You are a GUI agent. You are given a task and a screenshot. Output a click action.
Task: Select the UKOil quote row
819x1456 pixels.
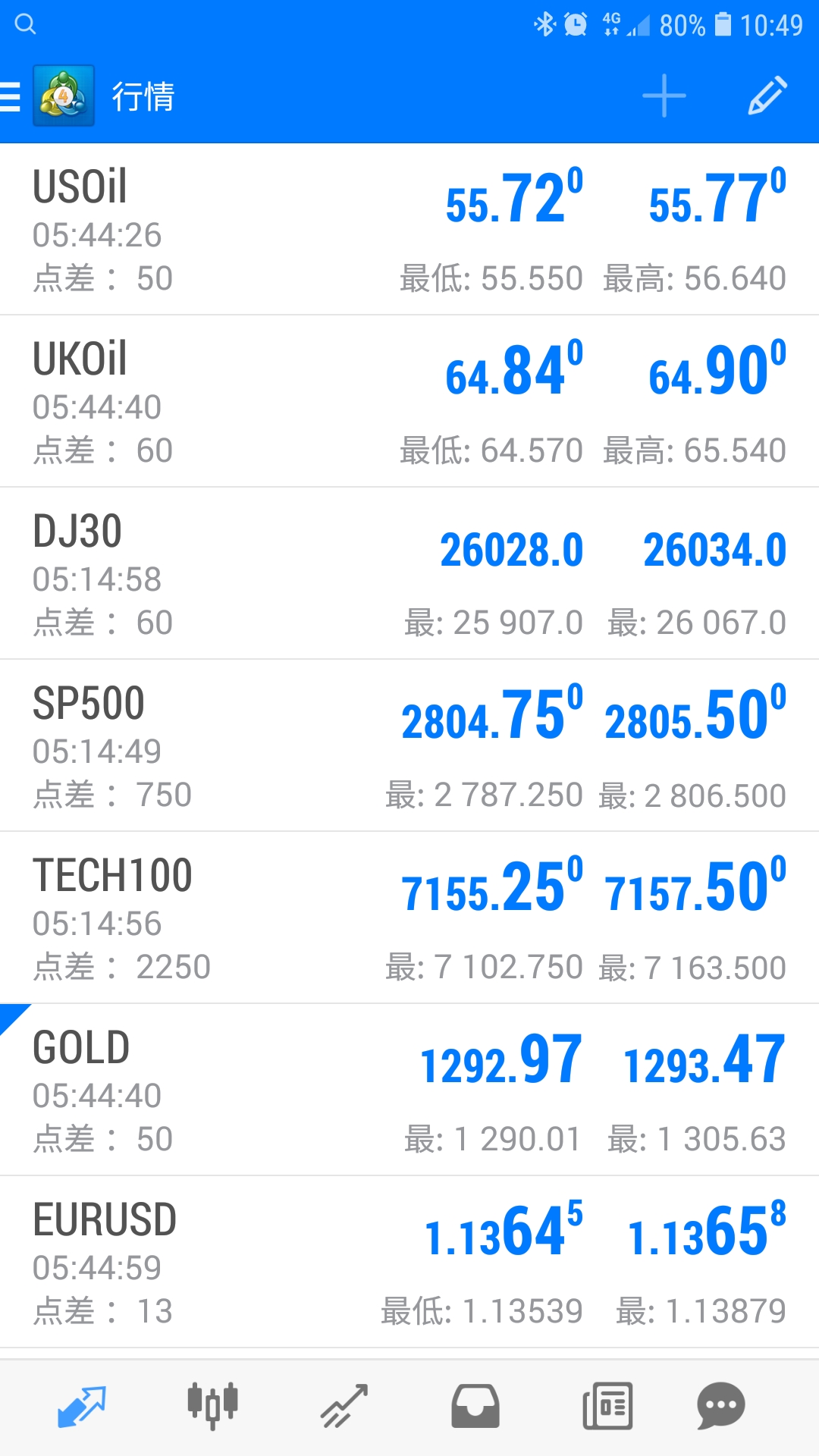pos(409,401)
